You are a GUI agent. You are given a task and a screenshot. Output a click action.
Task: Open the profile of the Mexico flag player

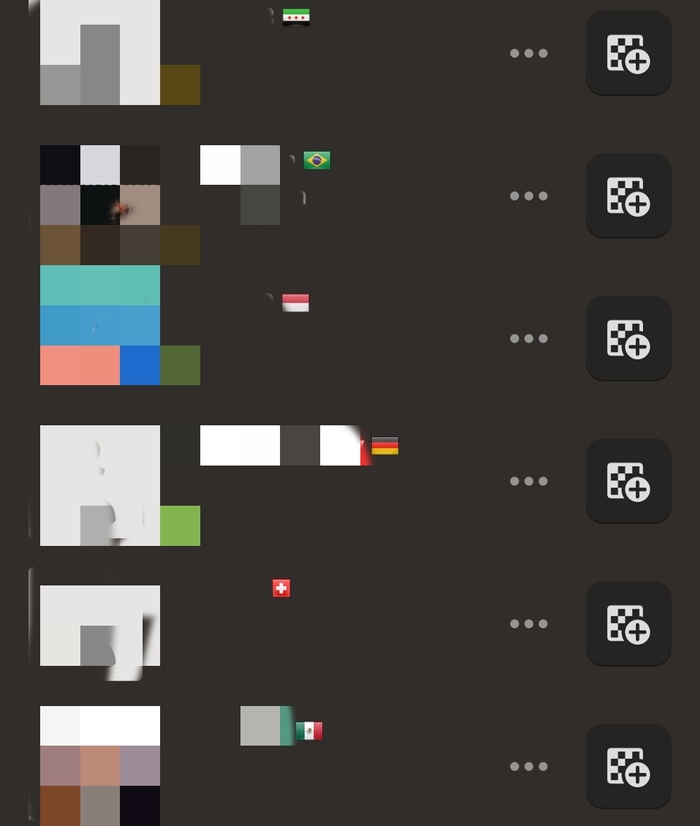(100, 765)
